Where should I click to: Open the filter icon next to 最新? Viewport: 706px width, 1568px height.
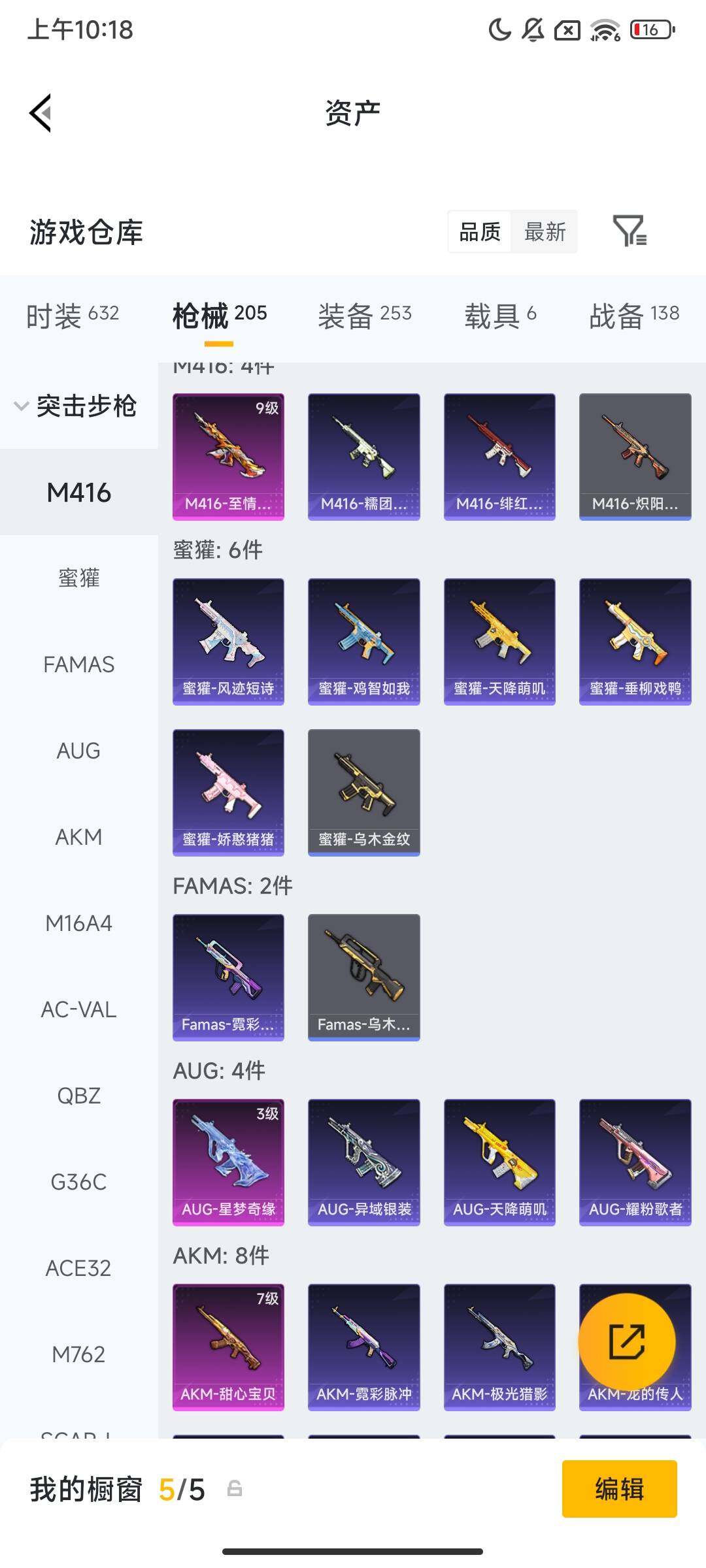[x=629, y=231]
